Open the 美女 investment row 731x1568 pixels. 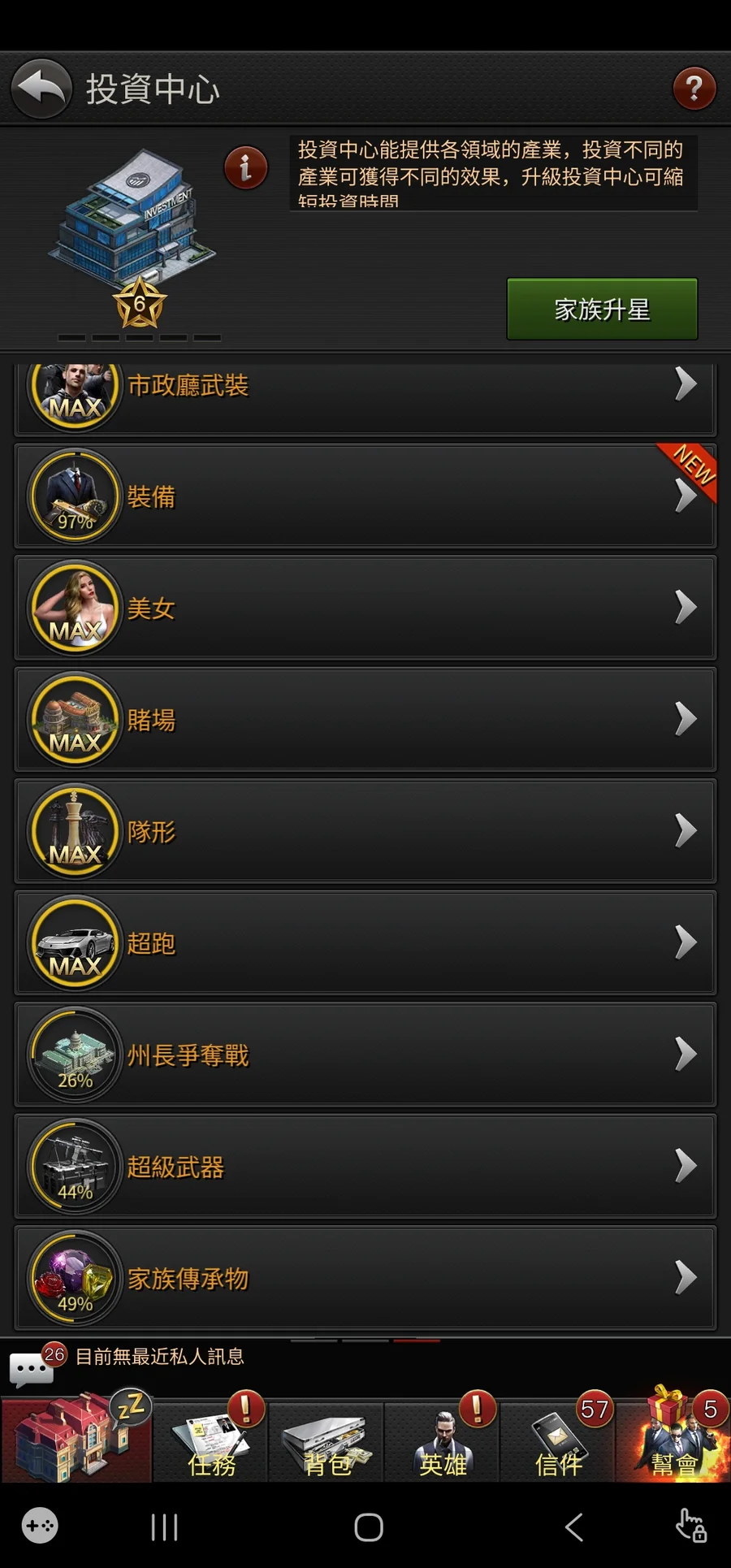click(x=365, y=608)
